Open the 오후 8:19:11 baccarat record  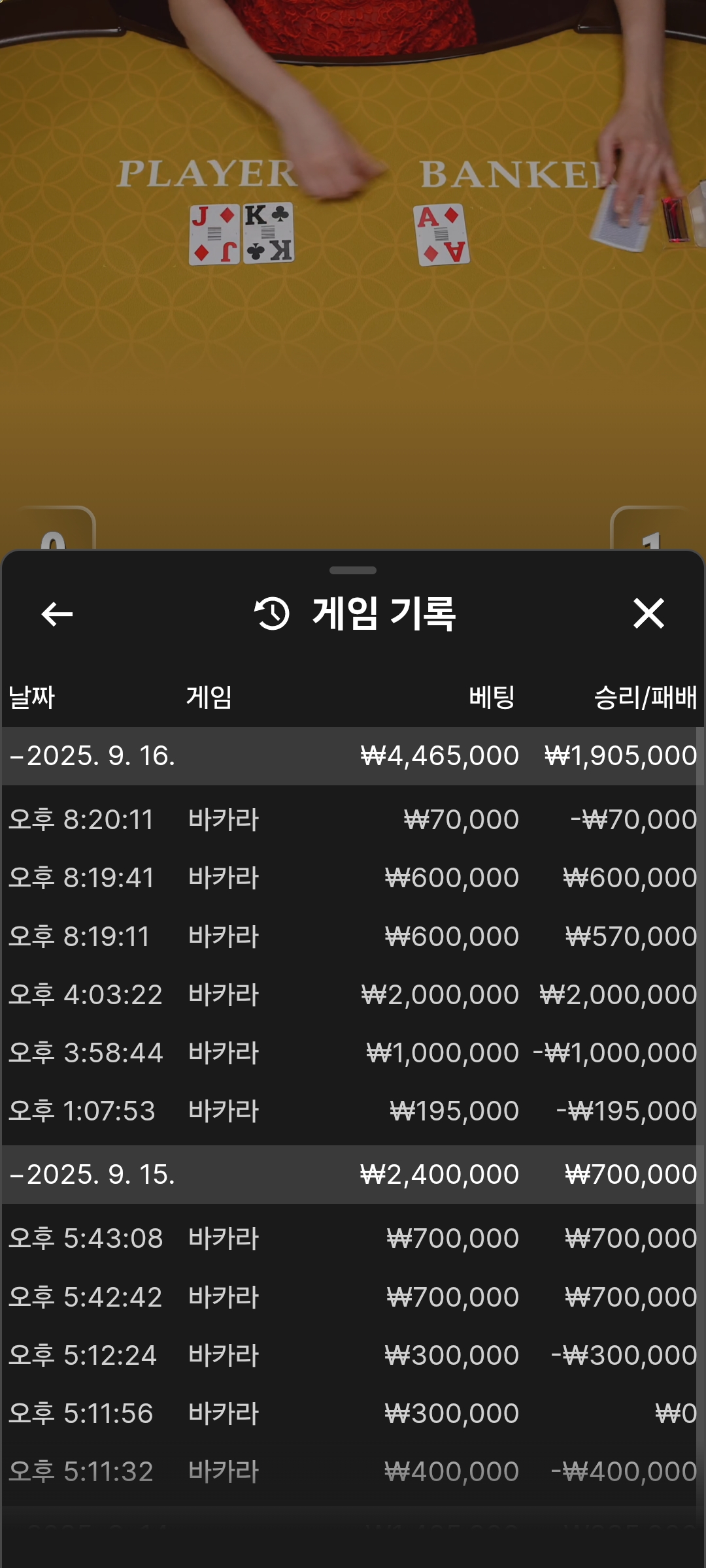point(353,936)
